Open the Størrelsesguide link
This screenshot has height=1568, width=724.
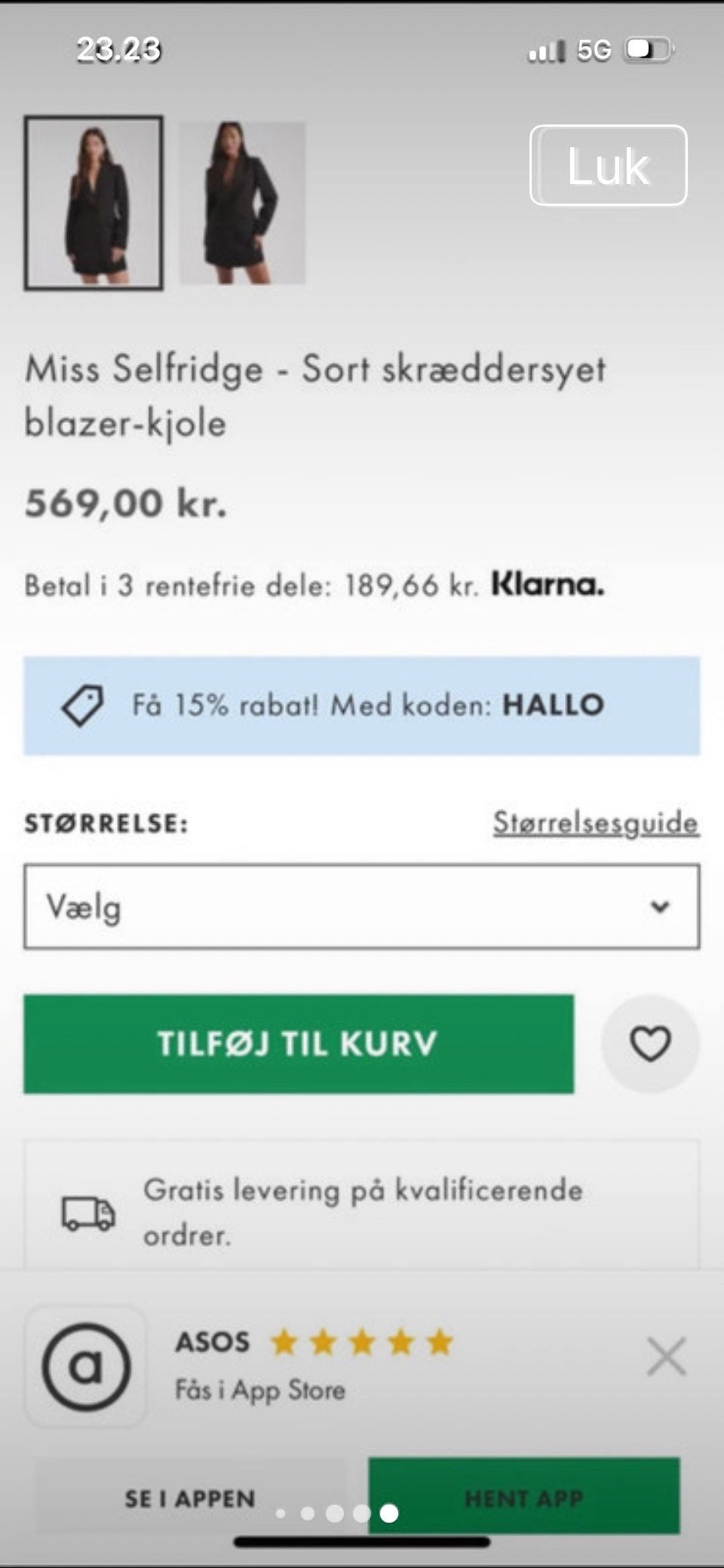coord(596,822)
